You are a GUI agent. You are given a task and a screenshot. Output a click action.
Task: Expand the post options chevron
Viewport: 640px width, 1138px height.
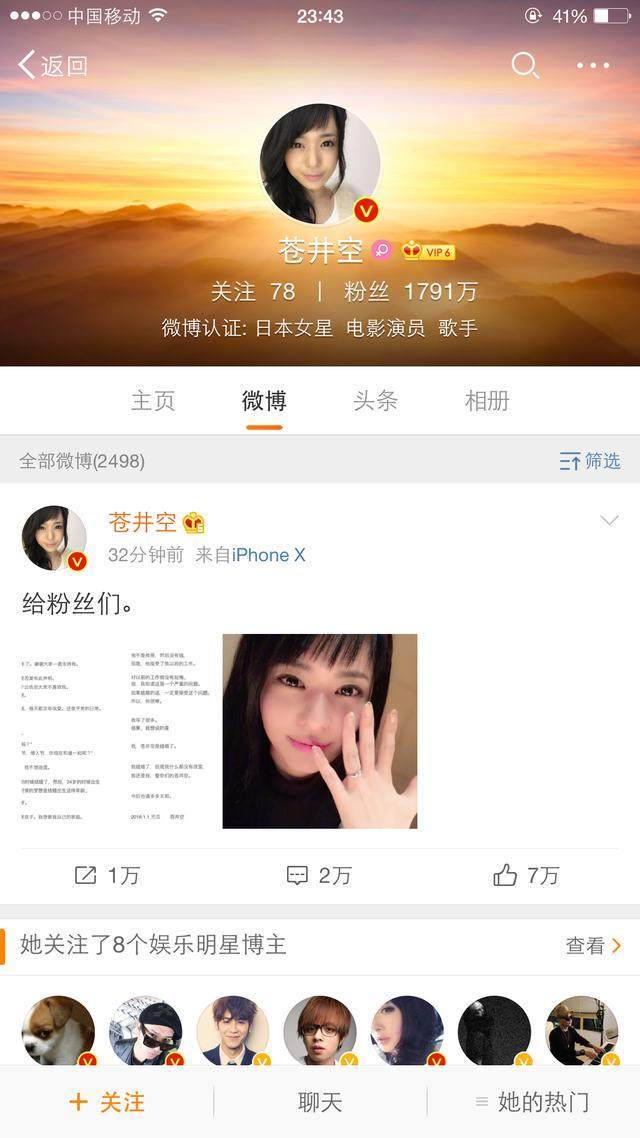pyautogui.click(x=608, y=520)
